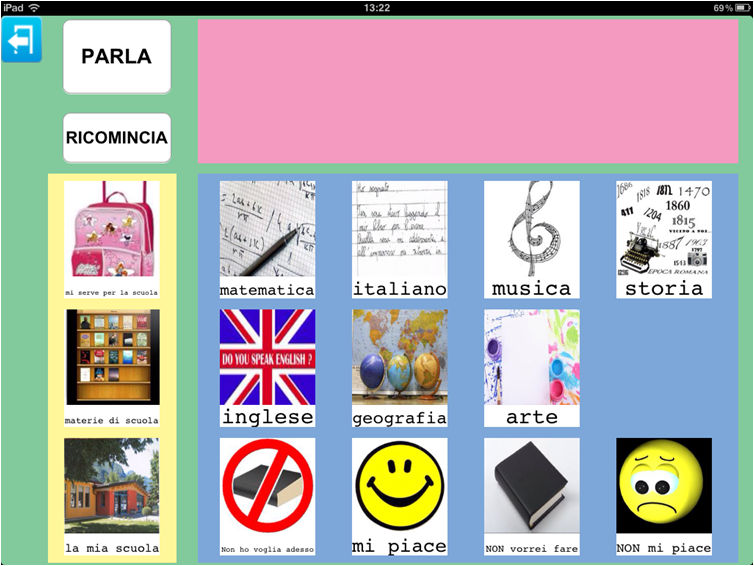Open the 'la mia scuola' category

click(x=112, y=496)
